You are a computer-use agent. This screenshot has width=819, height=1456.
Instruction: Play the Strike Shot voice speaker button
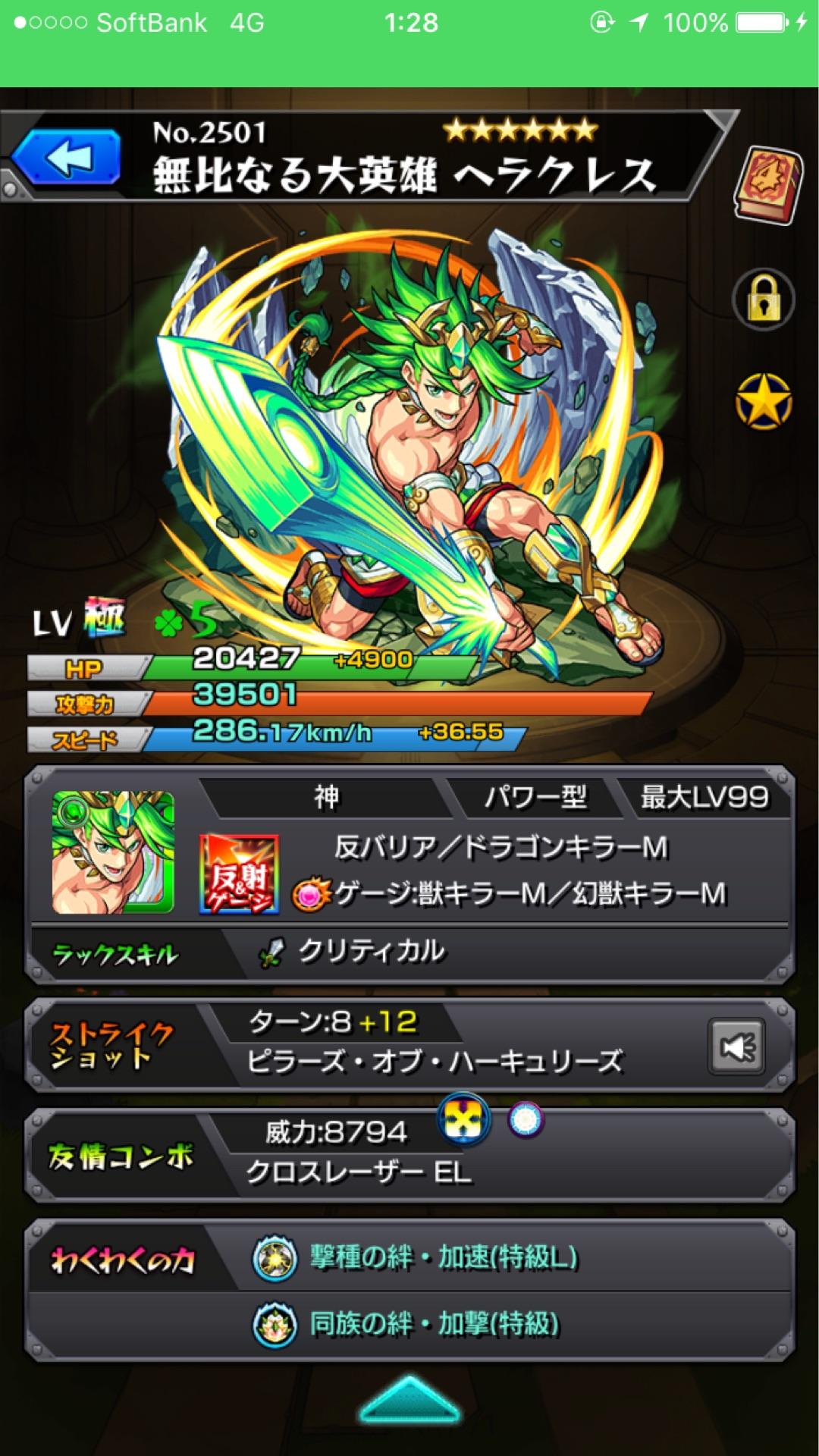tap(736, 1047)
